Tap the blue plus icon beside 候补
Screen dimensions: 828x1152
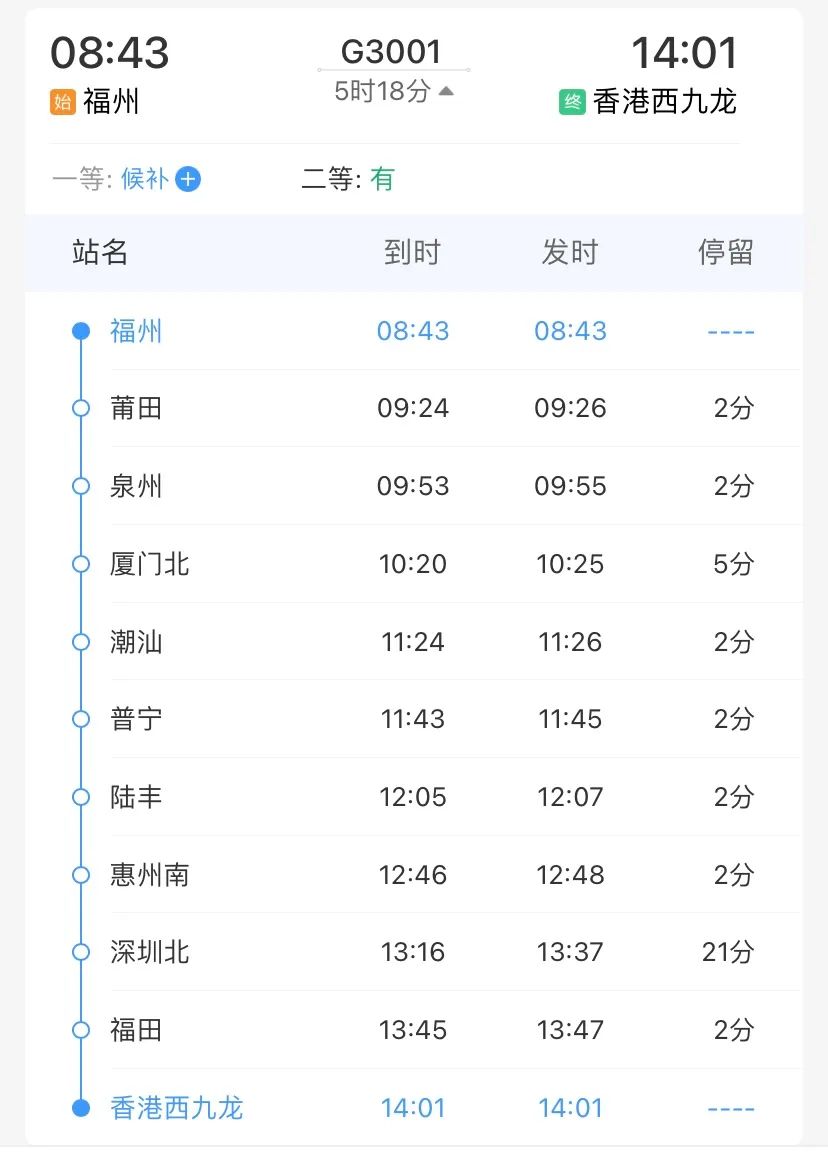coord(186,179)
